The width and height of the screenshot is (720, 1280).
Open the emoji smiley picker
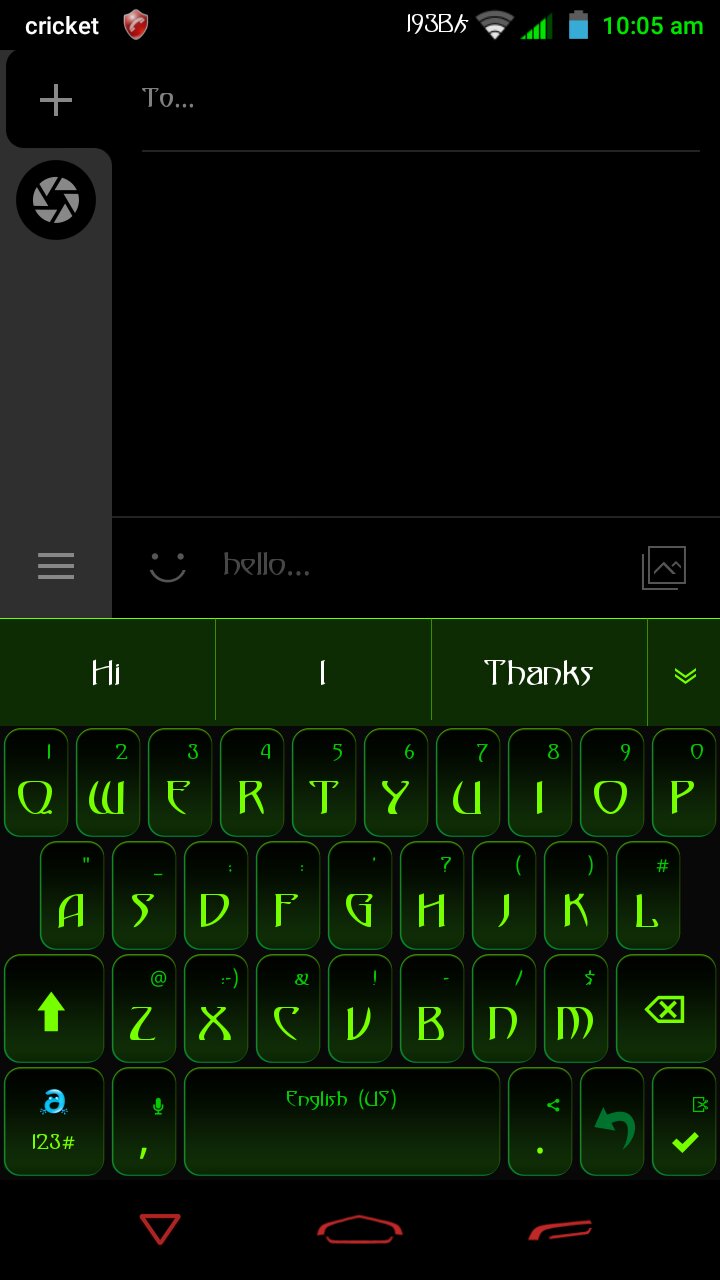(167, 566)
